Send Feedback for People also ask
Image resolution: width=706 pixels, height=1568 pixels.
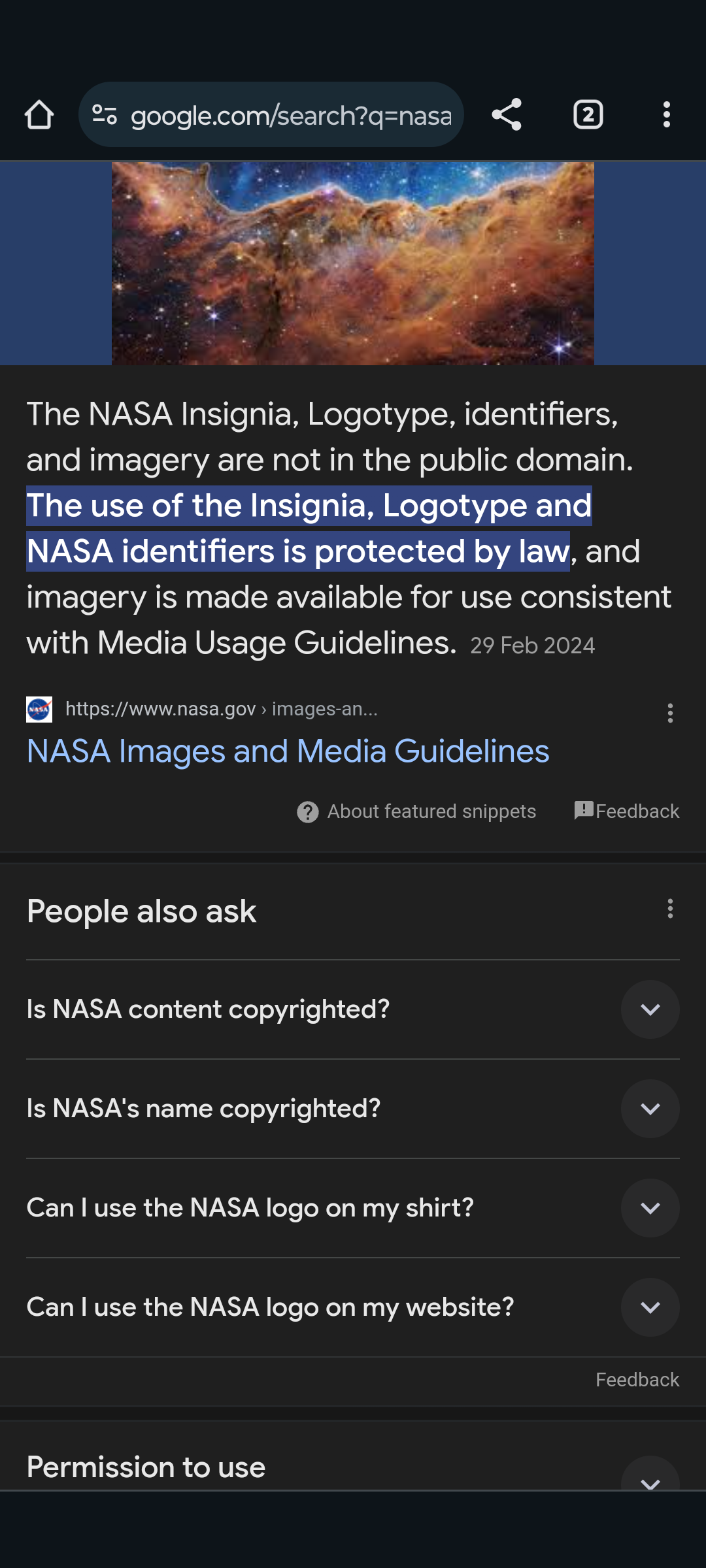pyautogui.click(x=637, y=1380)
